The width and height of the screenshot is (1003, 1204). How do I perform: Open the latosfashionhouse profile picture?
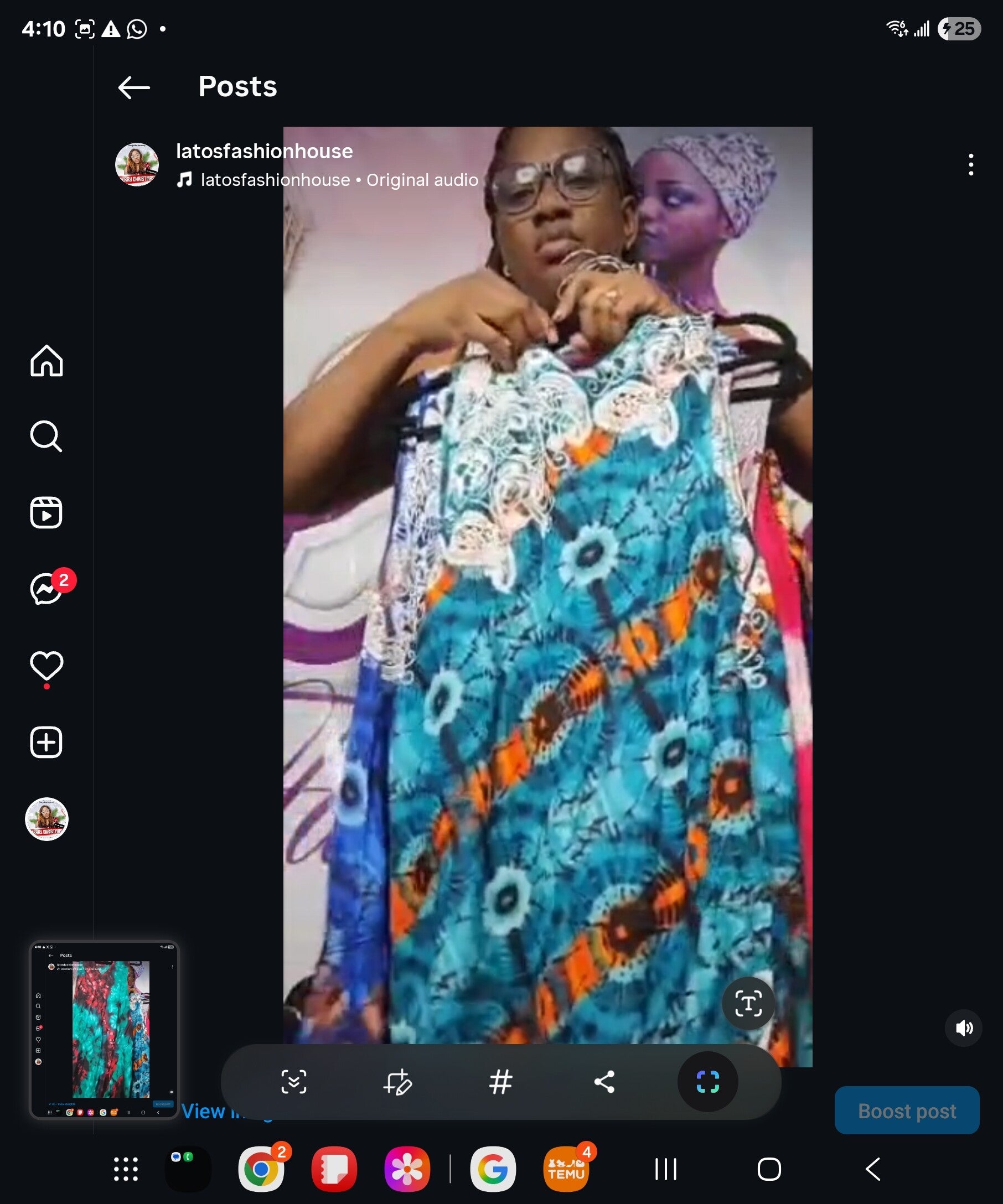tap(137, 164)
